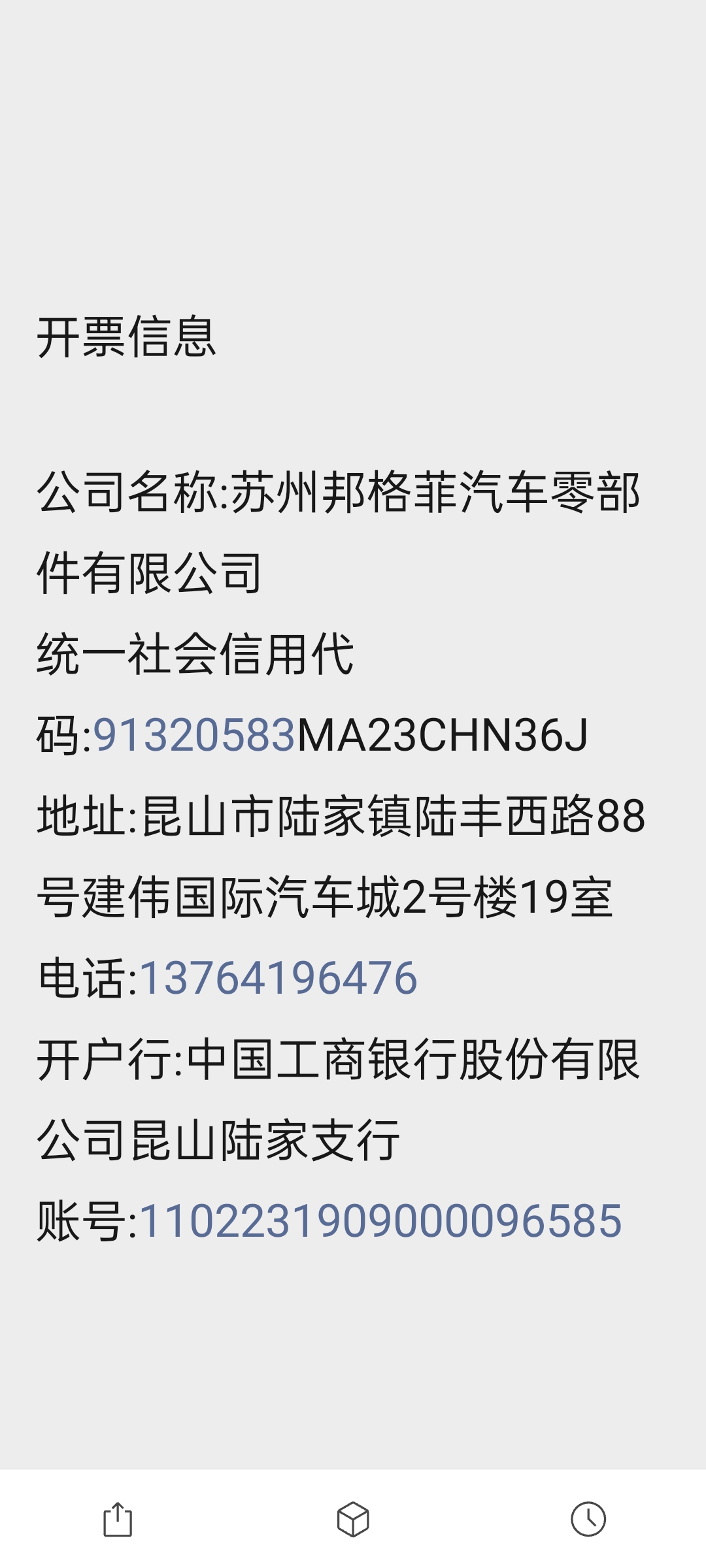The image size is (706, 1568).
Task: Open the cube icon in bottom toolbar
Action: pos(353,1520)
